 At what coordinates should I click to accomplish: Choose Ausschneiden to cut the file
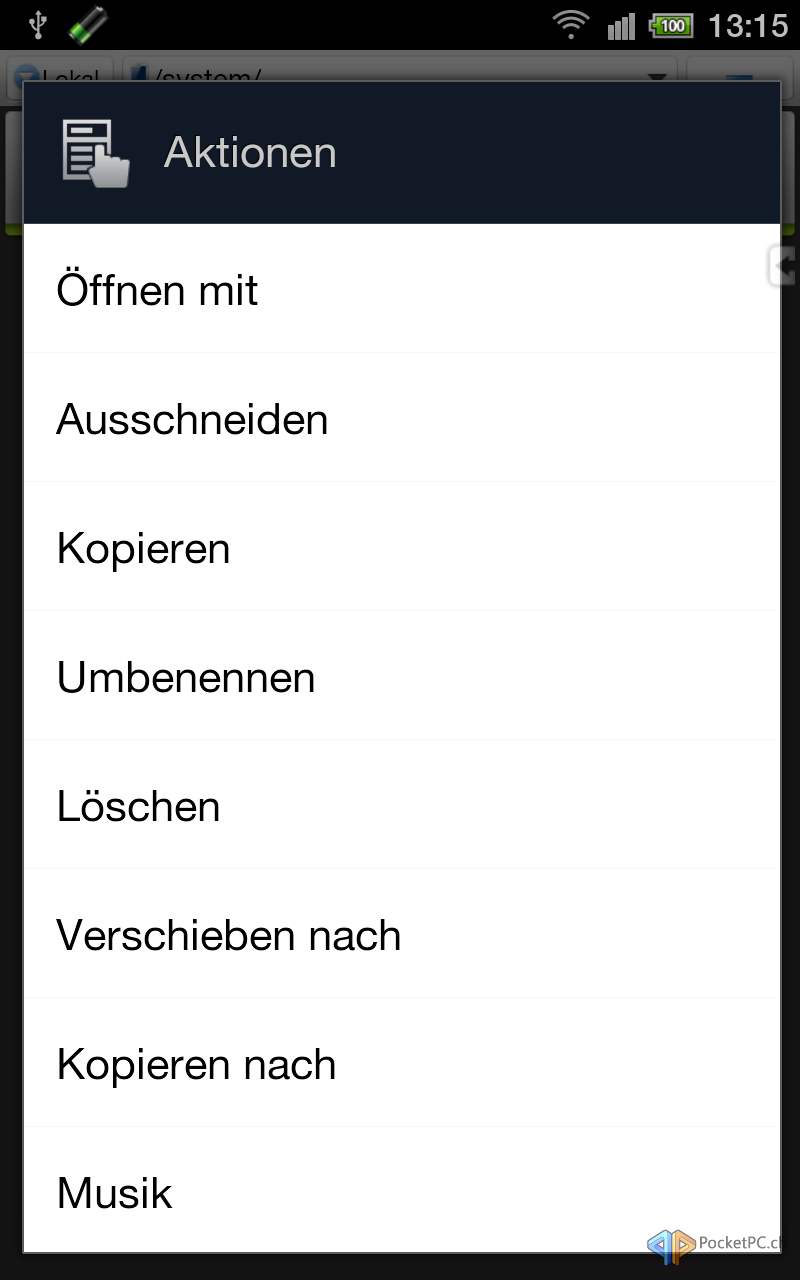point(401,418)
